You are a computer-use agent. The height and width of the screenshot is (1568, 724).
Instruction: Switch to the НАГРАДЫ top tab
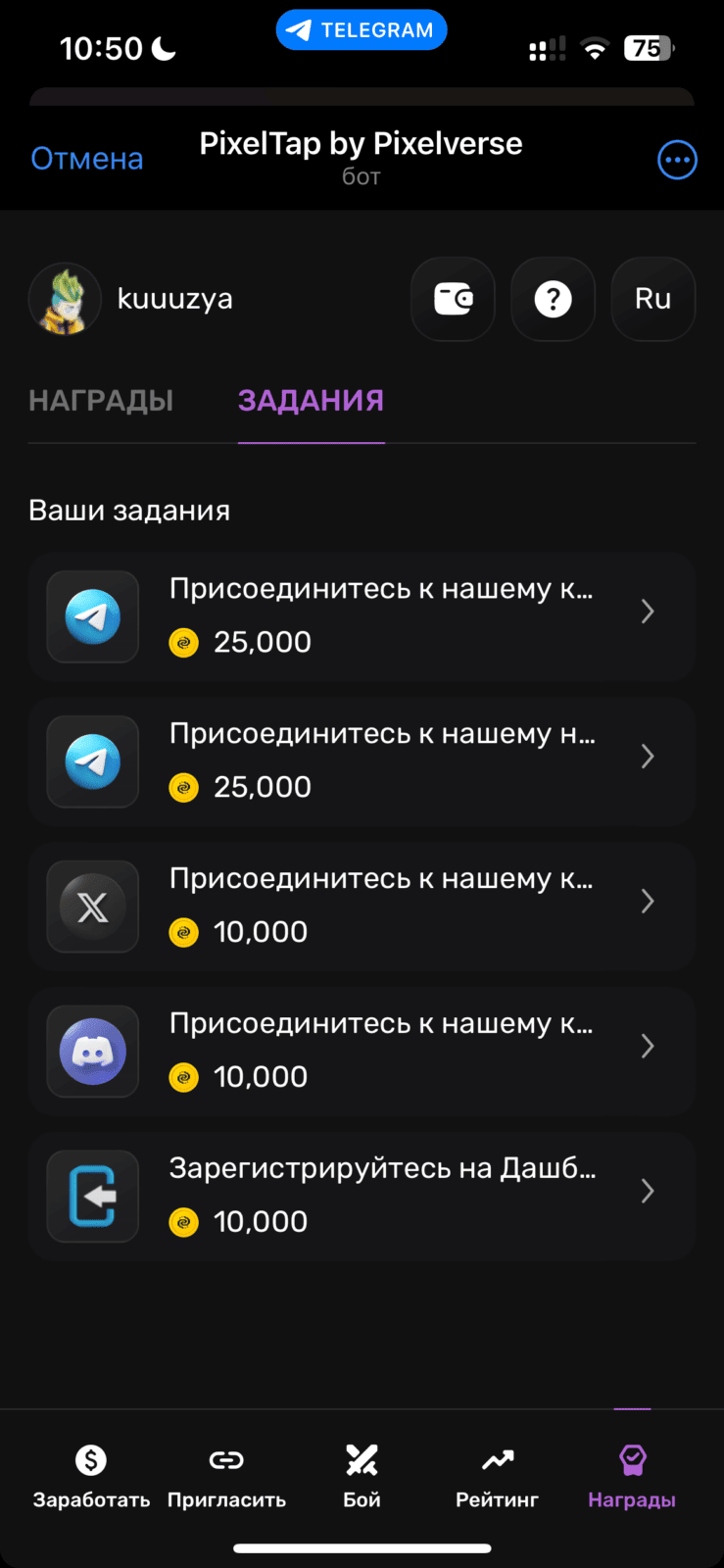(101, 401)
